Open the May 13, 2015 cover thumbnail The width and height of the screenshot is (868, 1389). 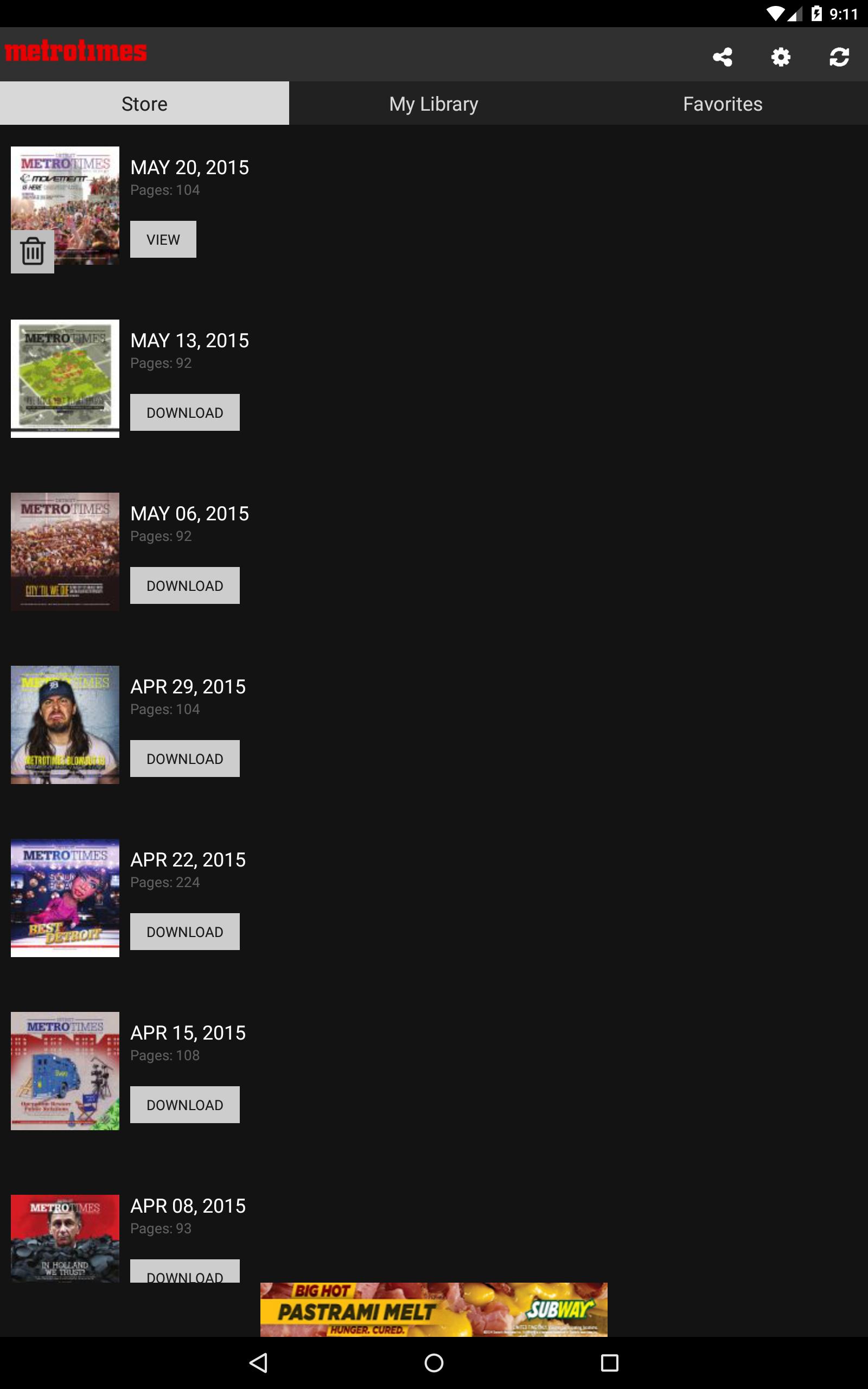tap(65, 378)
